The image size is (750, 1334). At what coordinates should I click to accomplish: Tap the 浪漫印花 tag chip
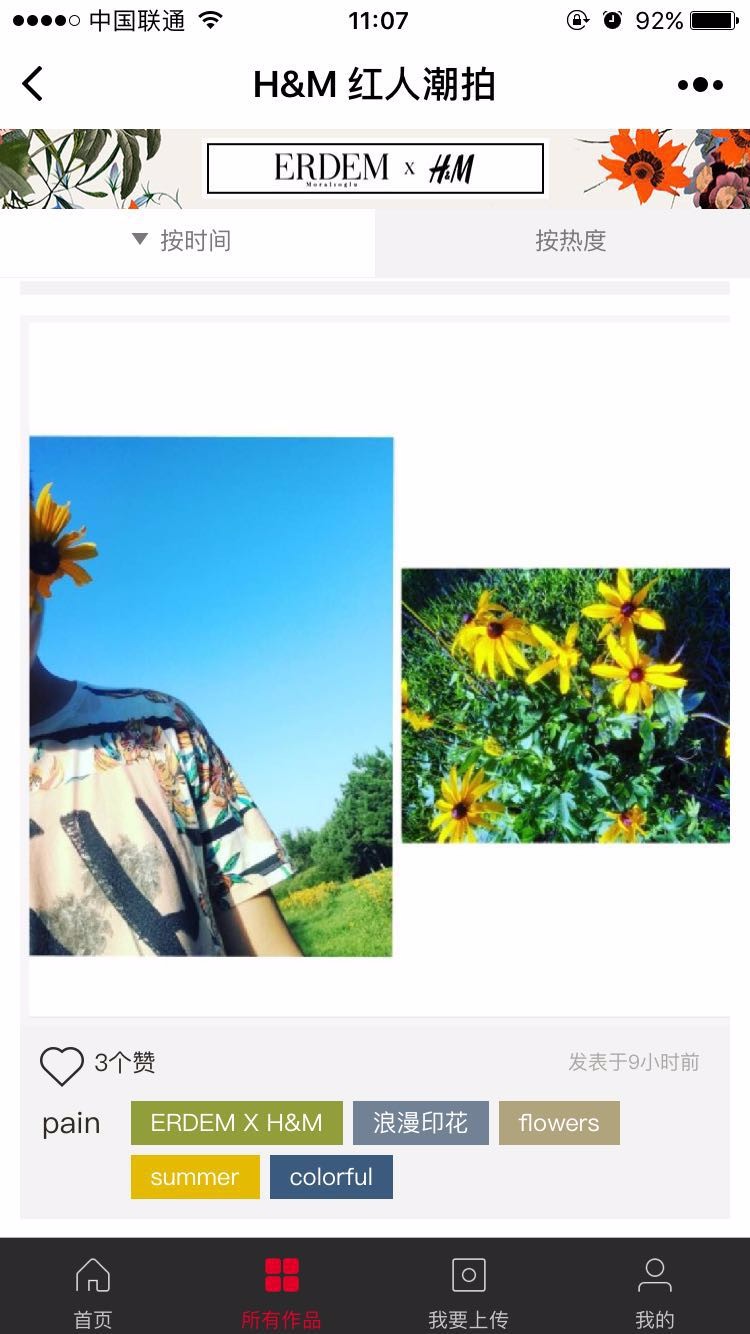click(x=421, y=1123)
